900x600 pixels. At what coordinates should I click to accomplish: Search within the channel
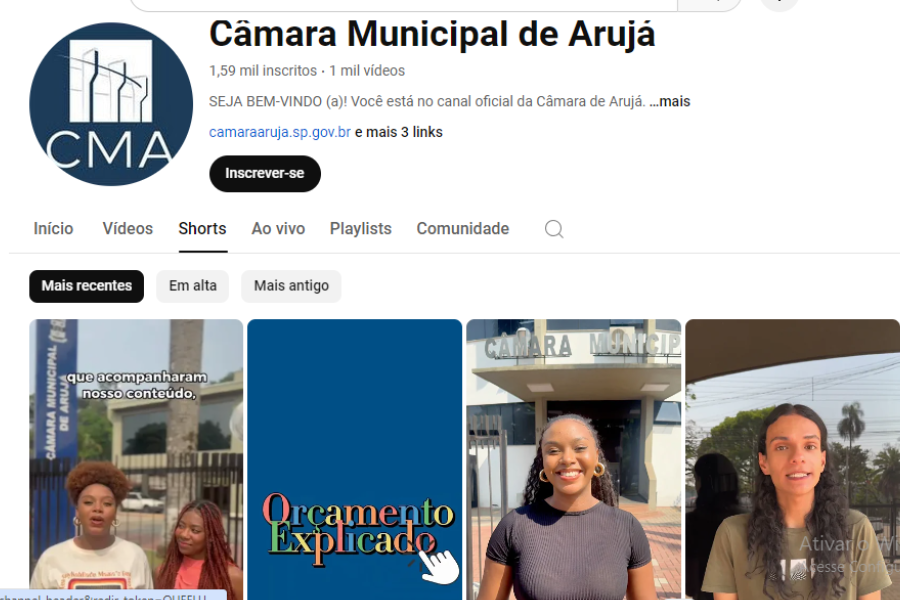[x=554, y=229]
